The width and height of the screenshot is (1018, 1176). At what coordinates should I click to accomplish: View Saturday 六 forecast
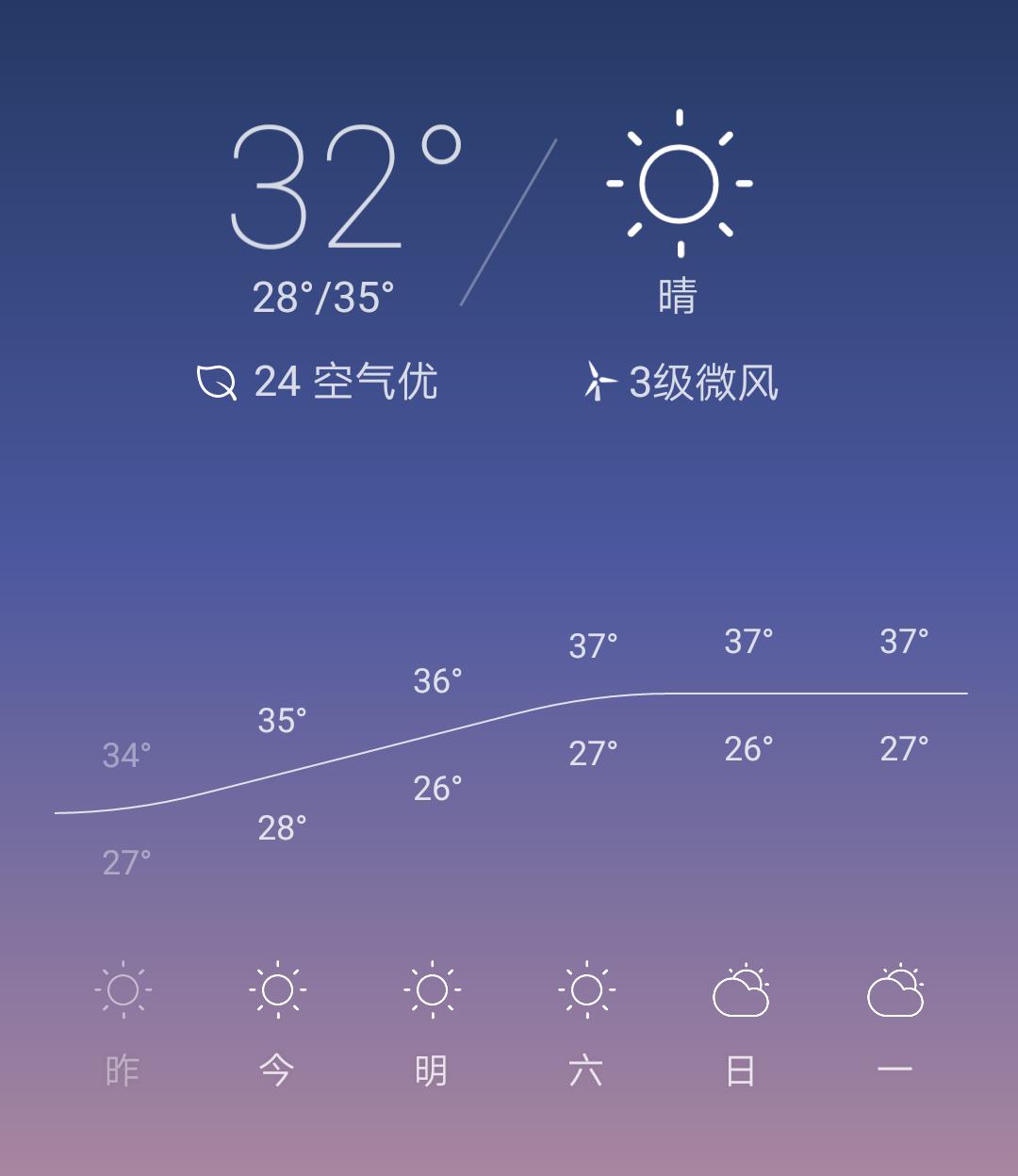point(585,1070)
